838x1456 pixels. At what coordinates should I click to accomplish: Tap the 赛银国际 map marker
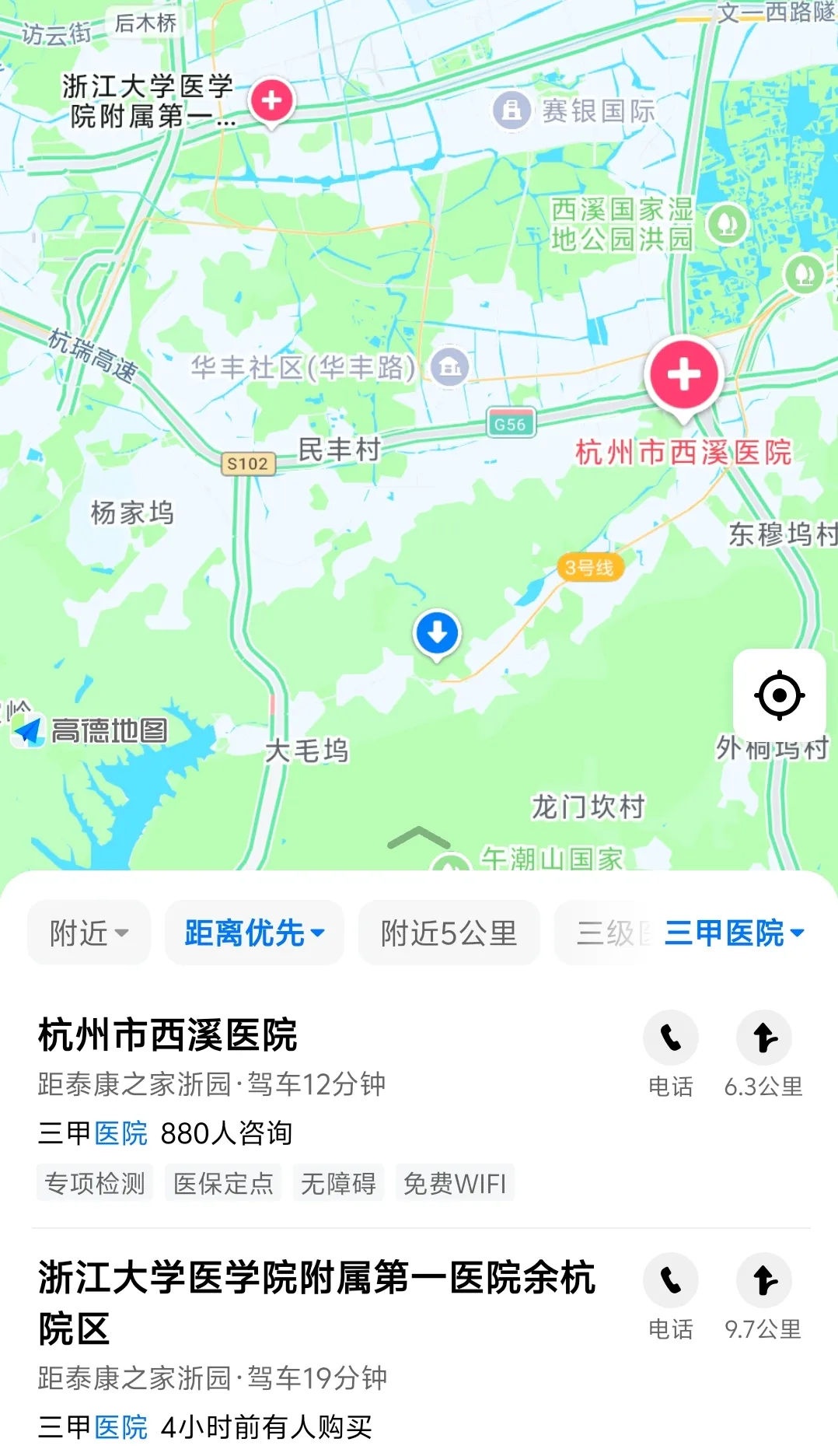[x=512, y=110]
